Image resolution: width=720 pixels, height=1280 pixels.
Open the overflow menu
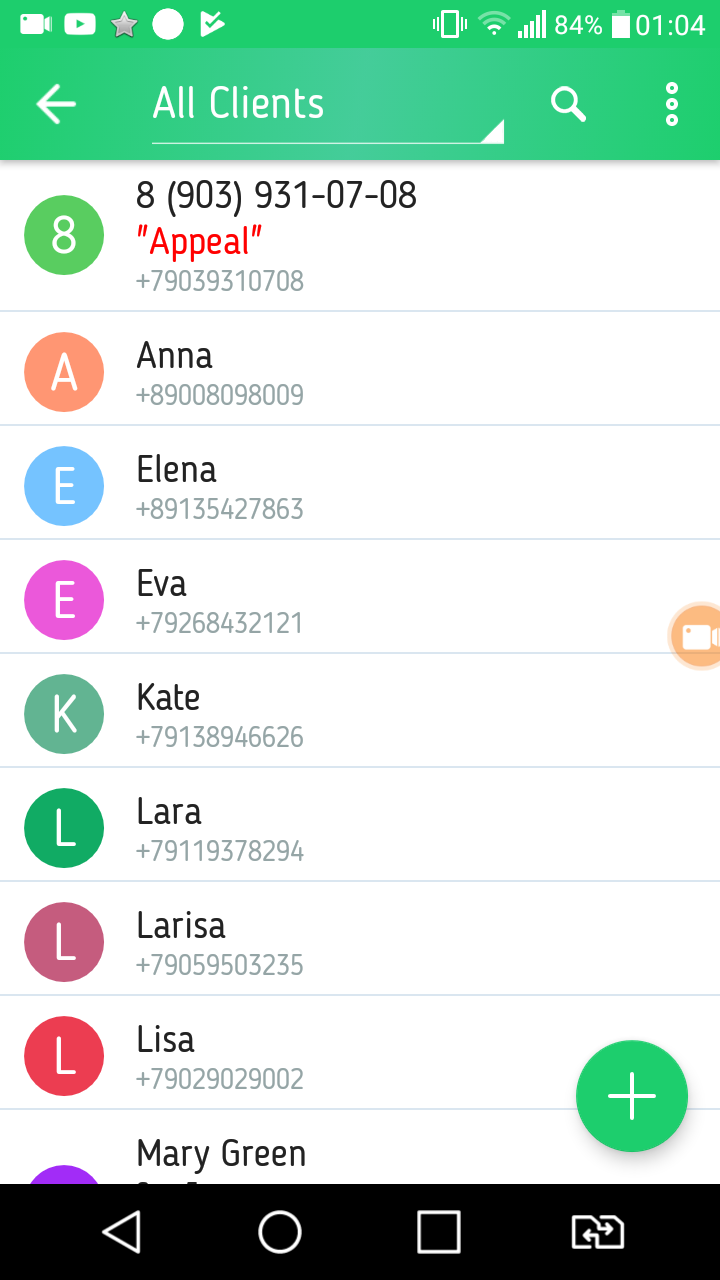click(x=671, y=104)
